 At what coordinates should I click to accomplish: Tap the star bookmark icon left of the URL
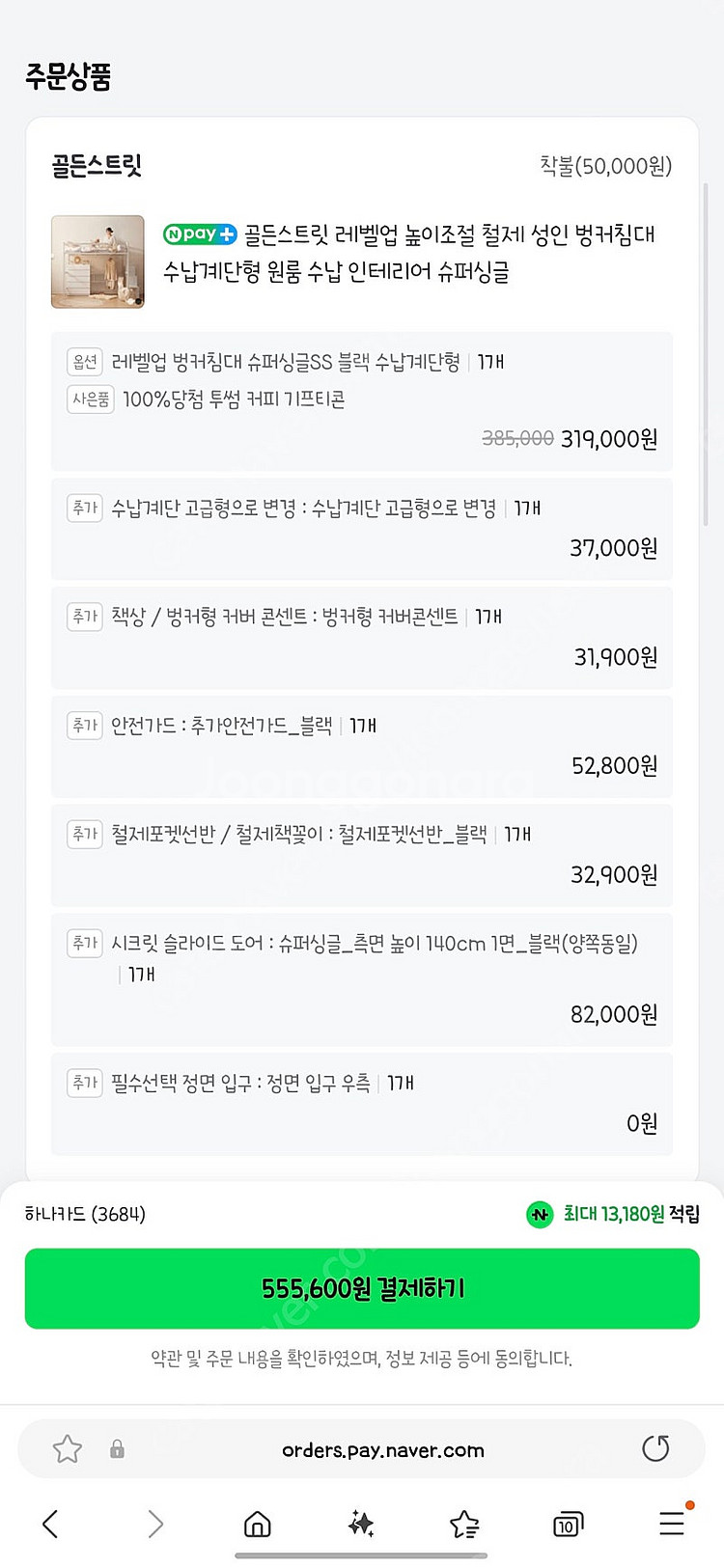(x=67, y=1449)
